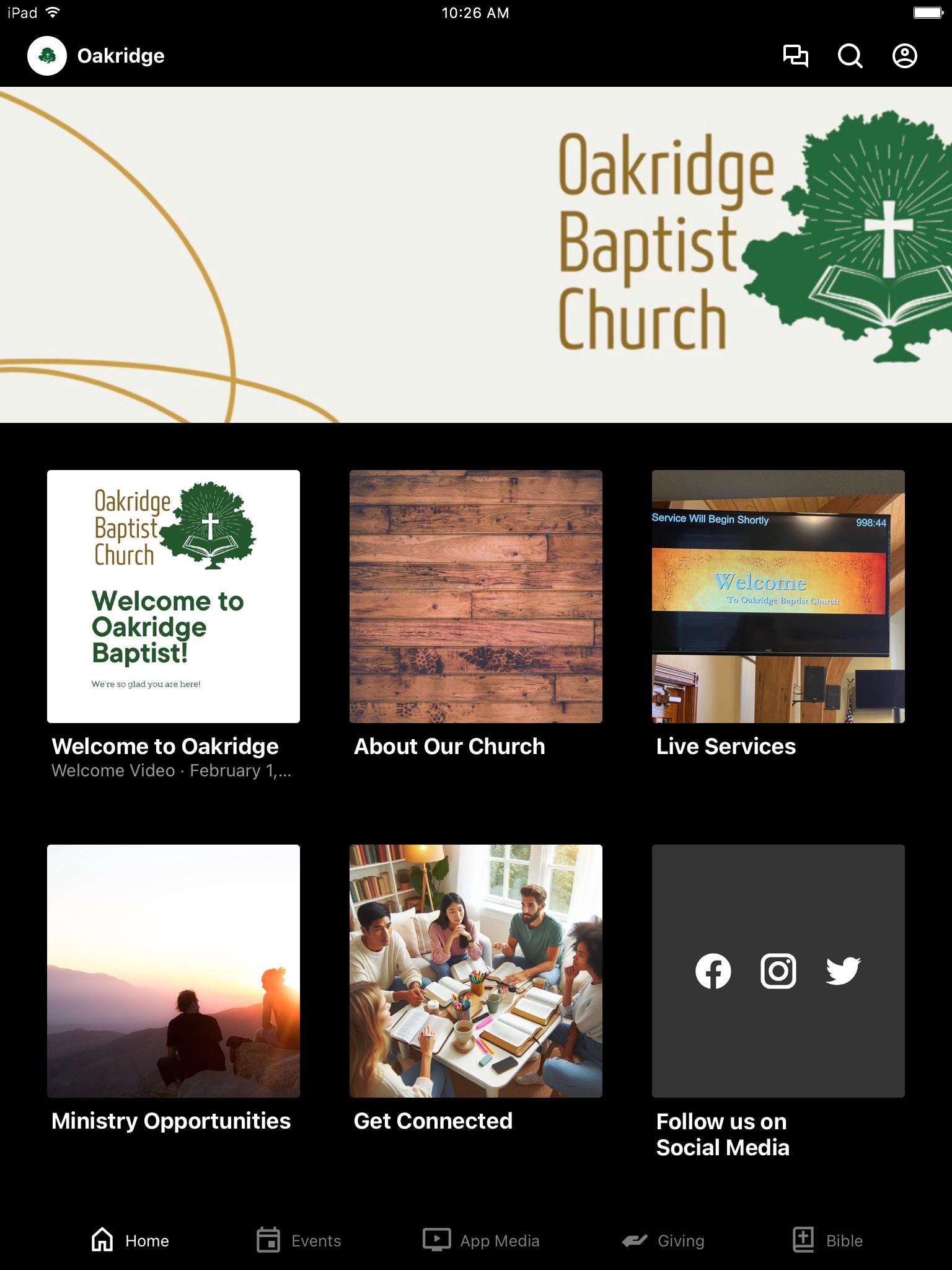Open the About Our Church tile

476,597
